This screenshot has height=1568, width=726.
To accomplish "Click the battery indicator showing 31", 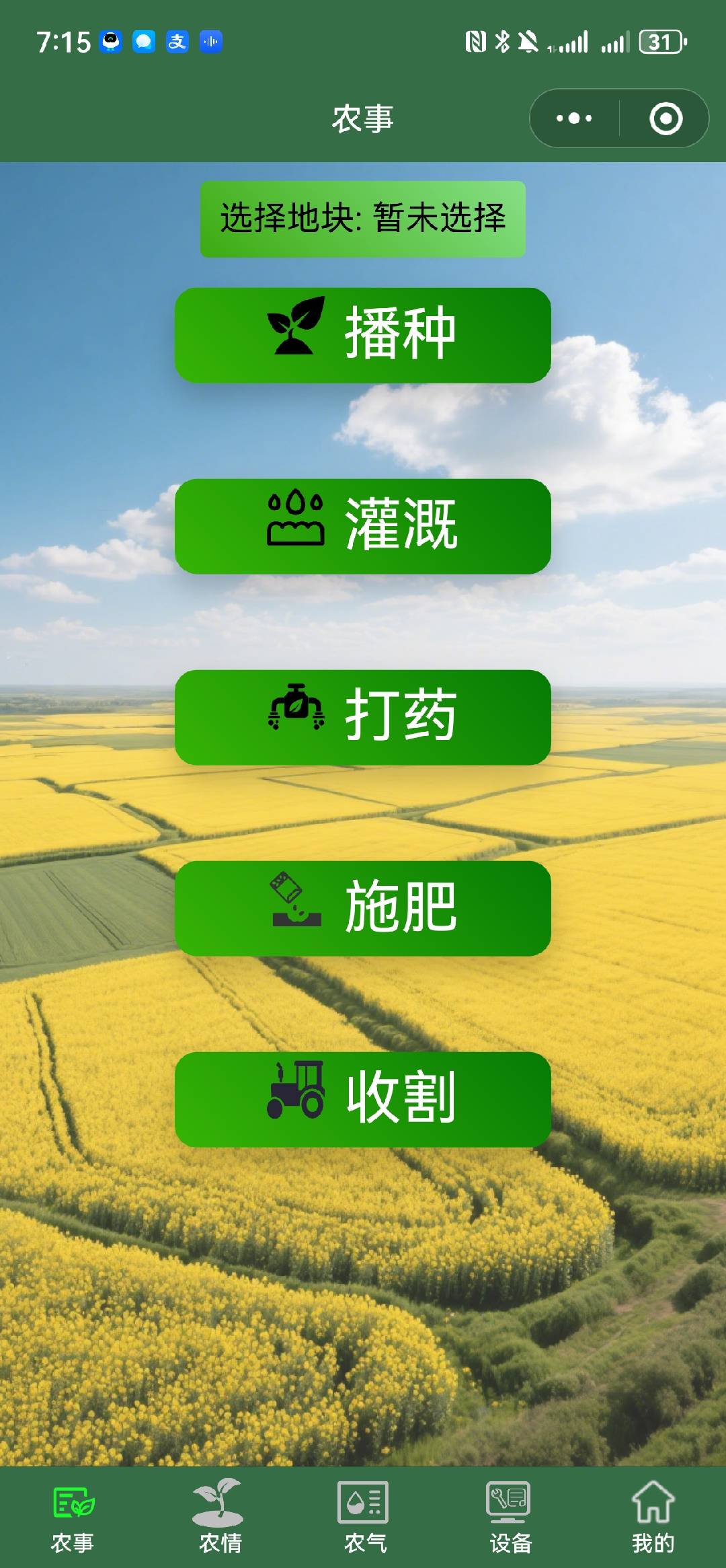I will click(661, 42).
